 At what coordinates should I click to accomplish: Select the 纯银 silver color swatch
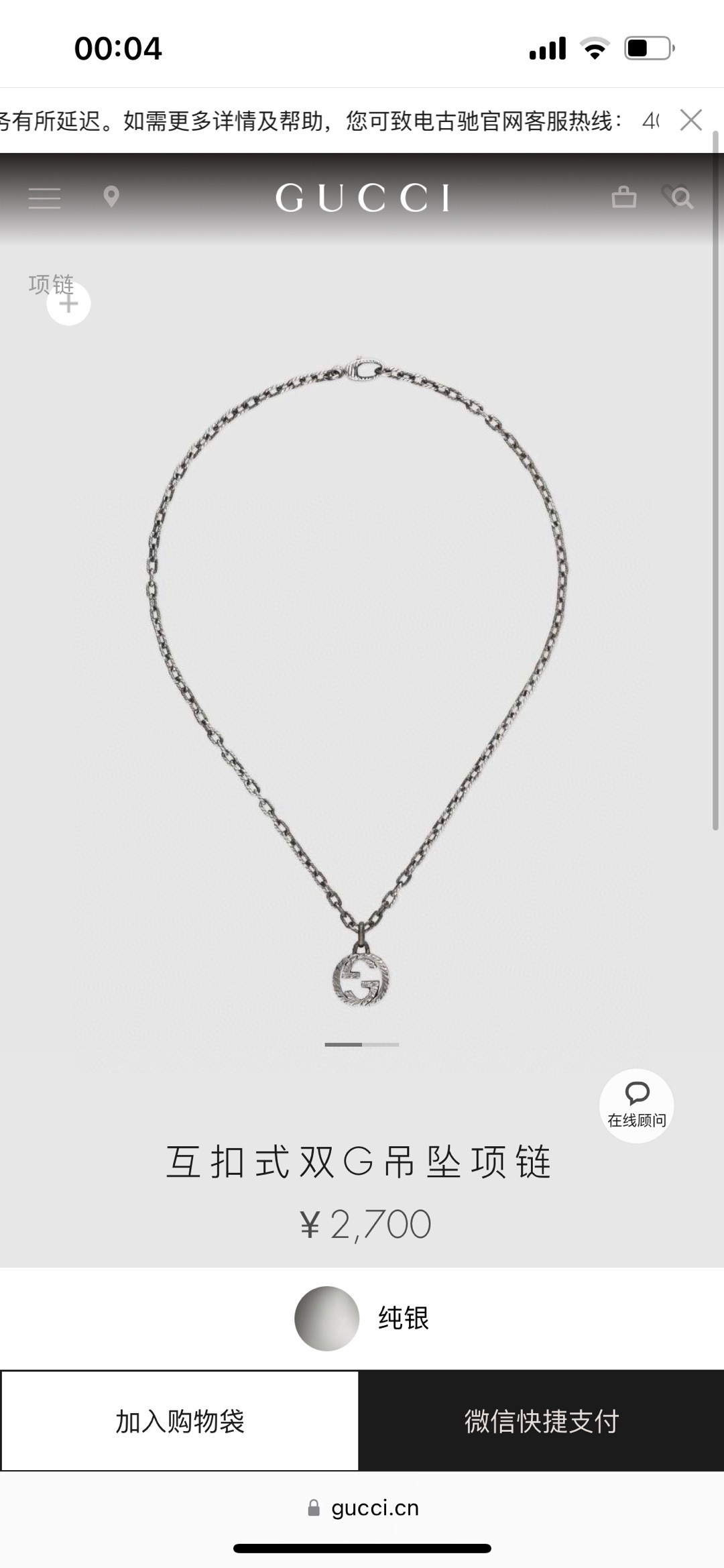327,1318
